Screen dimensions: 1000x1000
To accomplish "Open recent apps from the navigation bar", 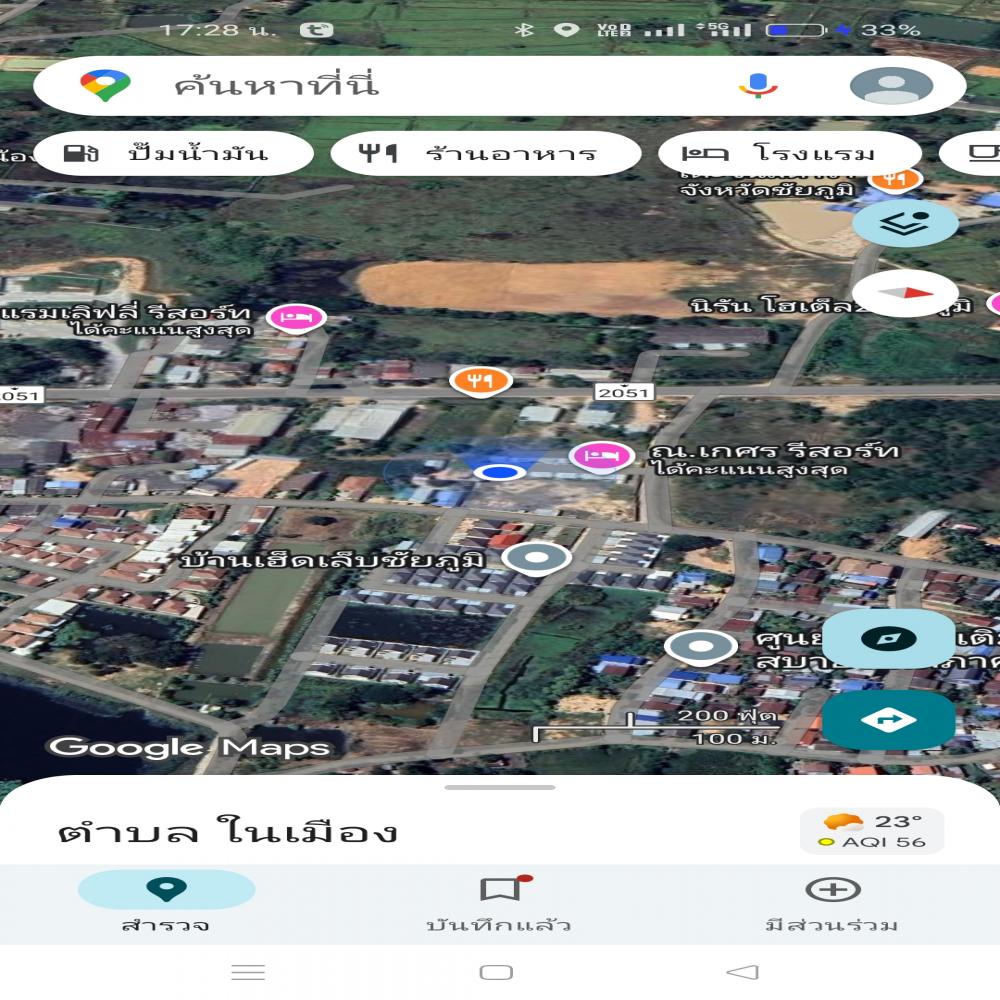I will tap(248, 972).
